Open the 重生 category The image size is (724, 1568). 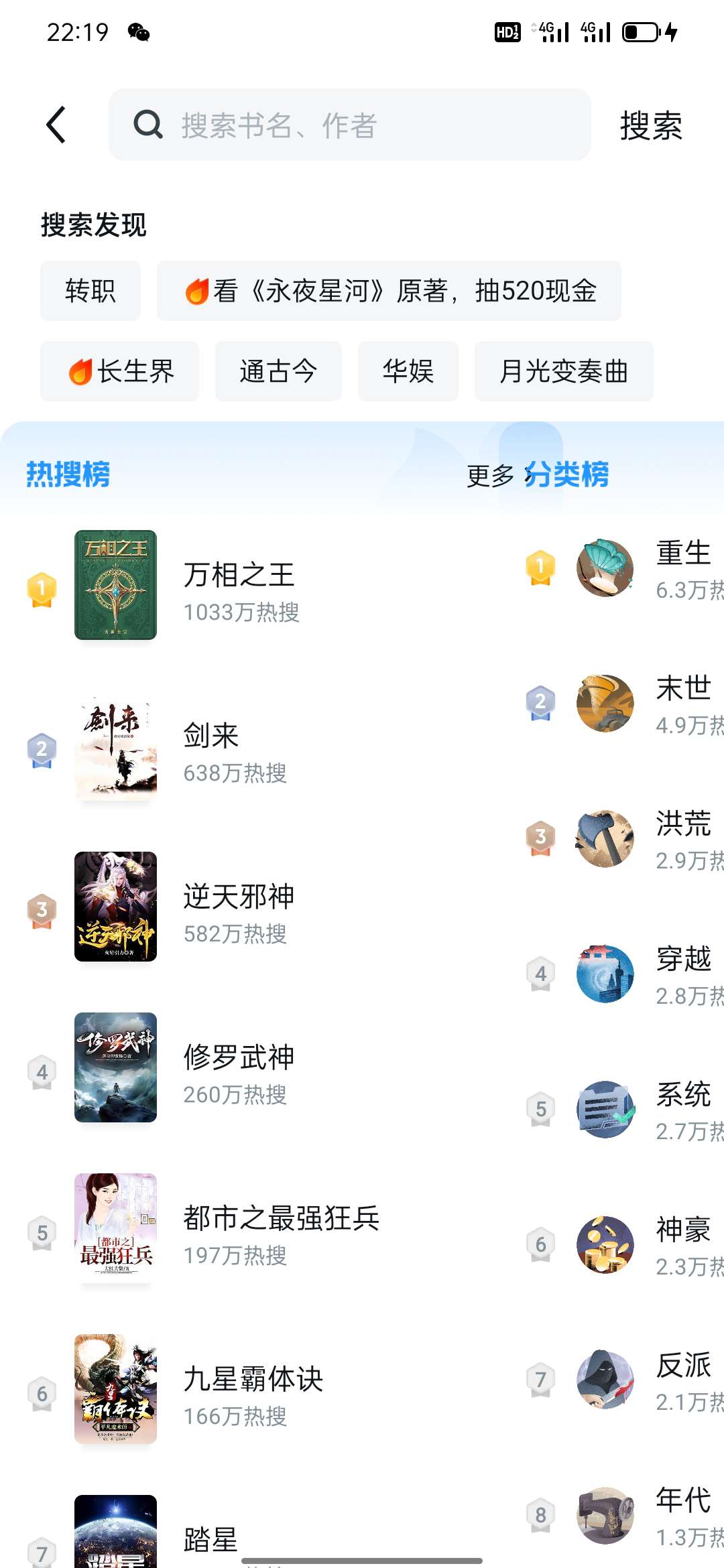coord(682,569)
